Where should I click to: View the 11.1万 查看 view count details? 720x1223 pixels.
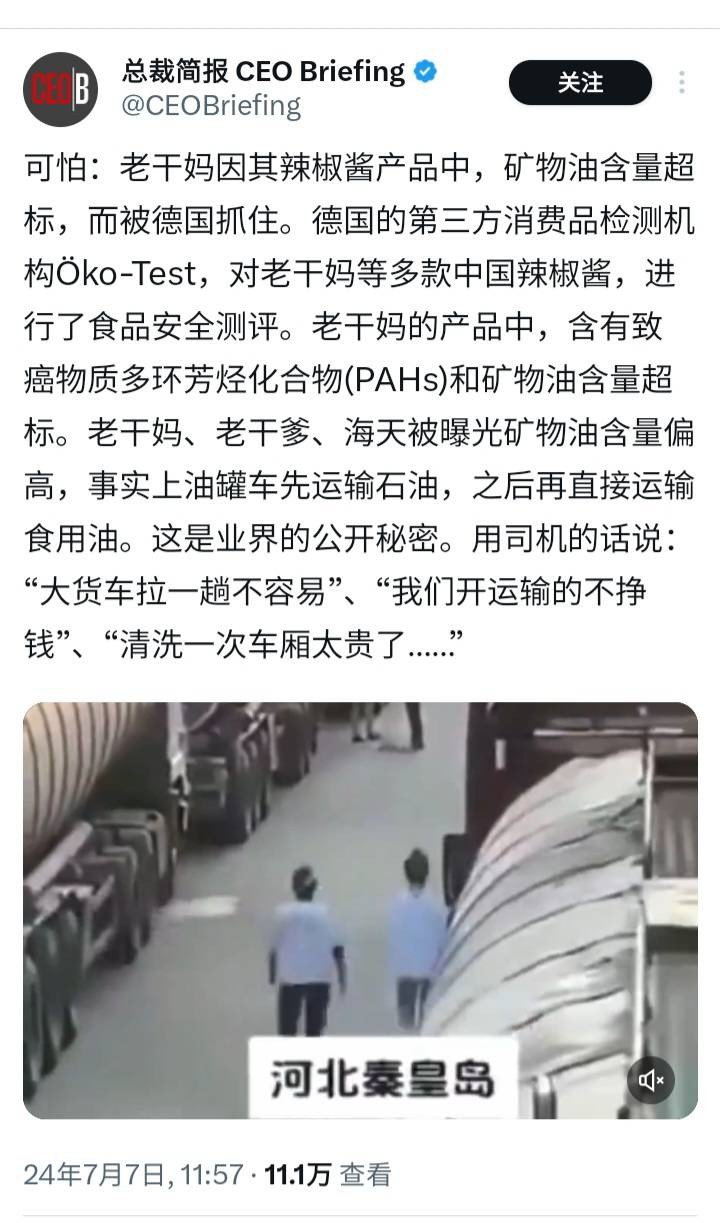(328, 1175)
